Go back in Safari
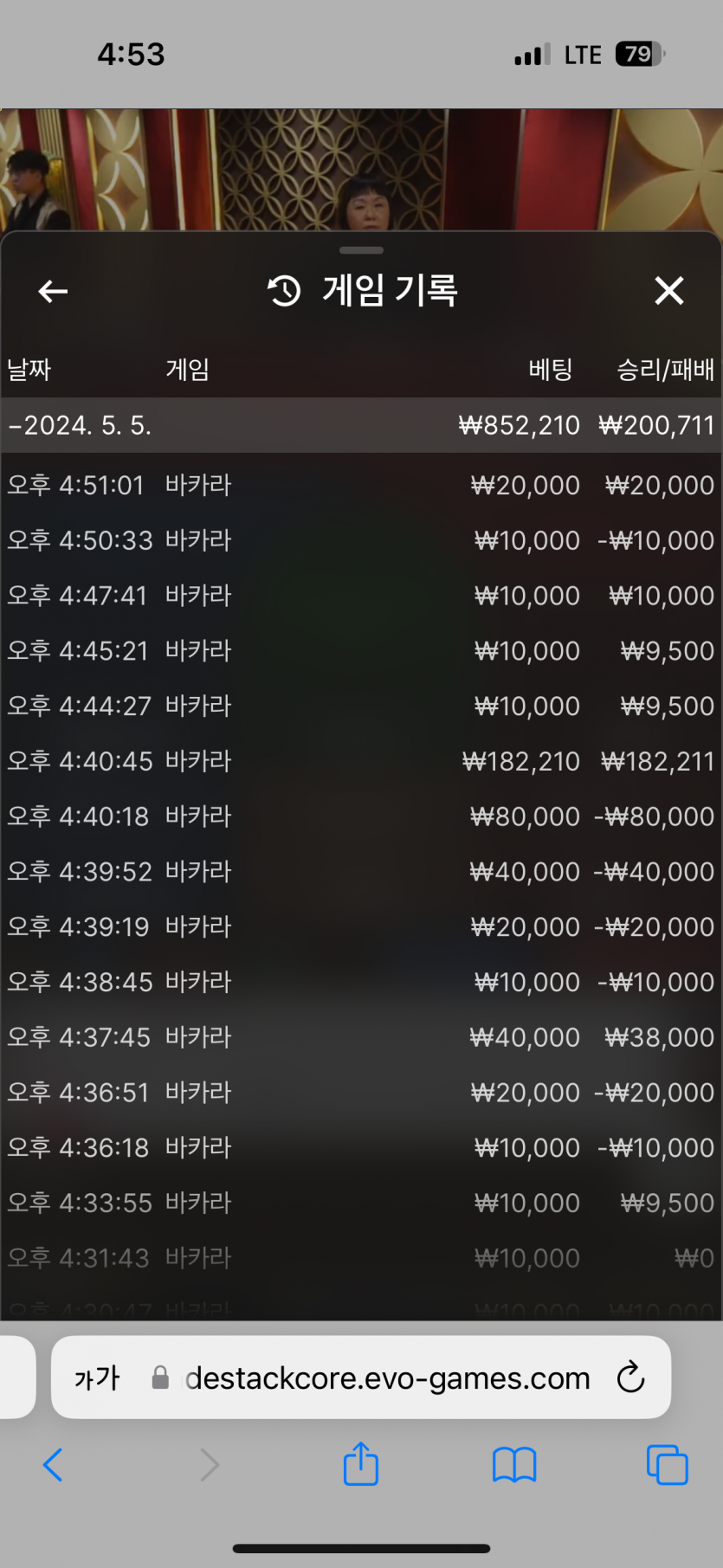The height and width of the screenshot is (1568, 723). (x=53, y=1465)
